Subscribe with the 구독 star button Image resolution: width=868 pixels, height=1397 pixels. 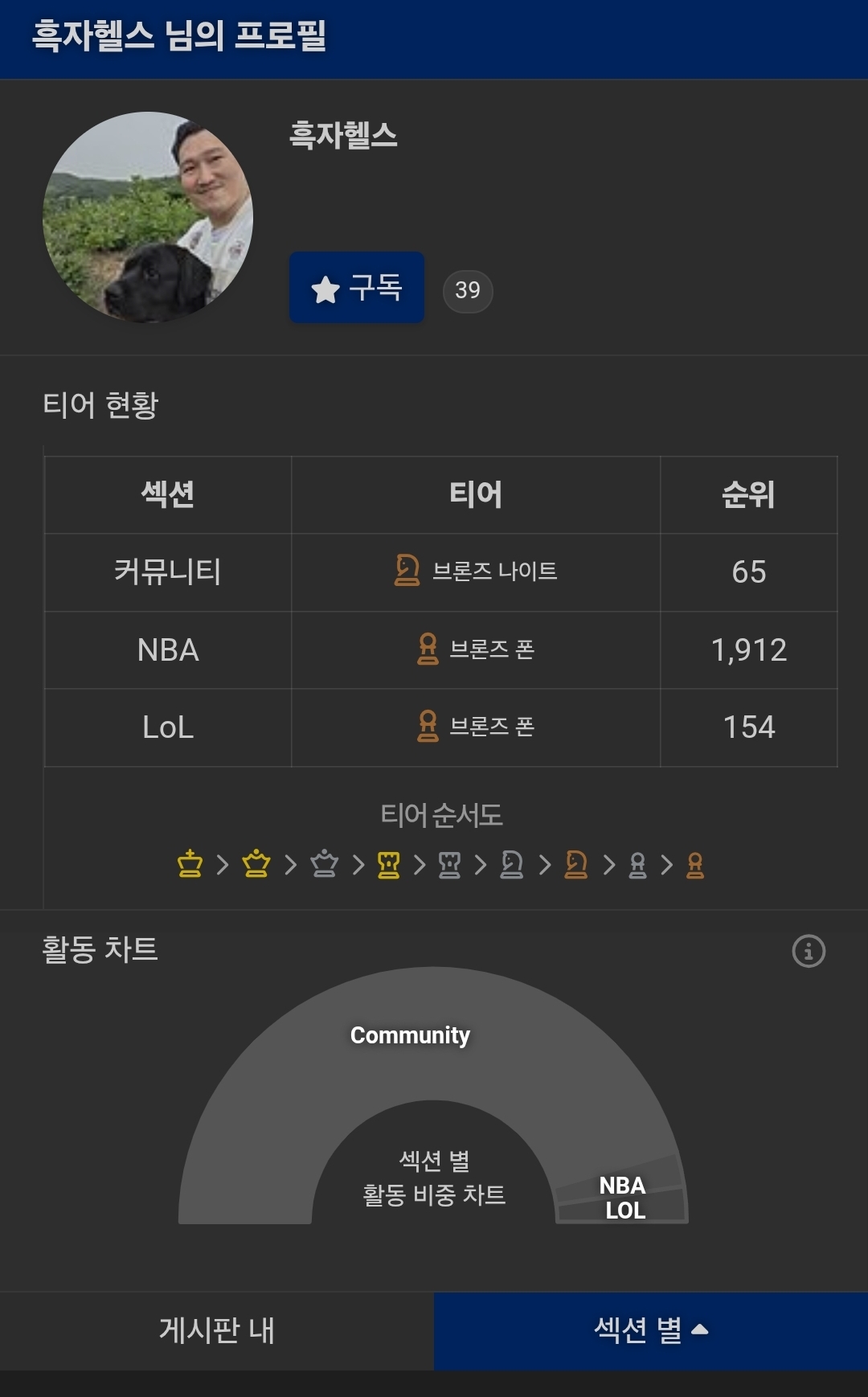click(356, 288)
